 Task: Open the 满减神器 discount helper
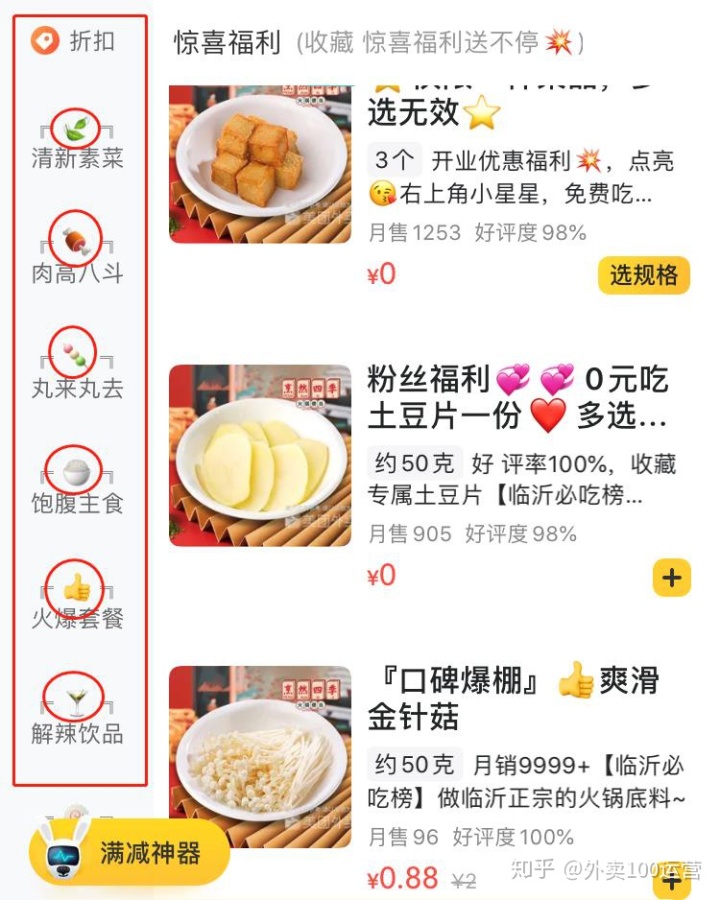pos(128,852)
